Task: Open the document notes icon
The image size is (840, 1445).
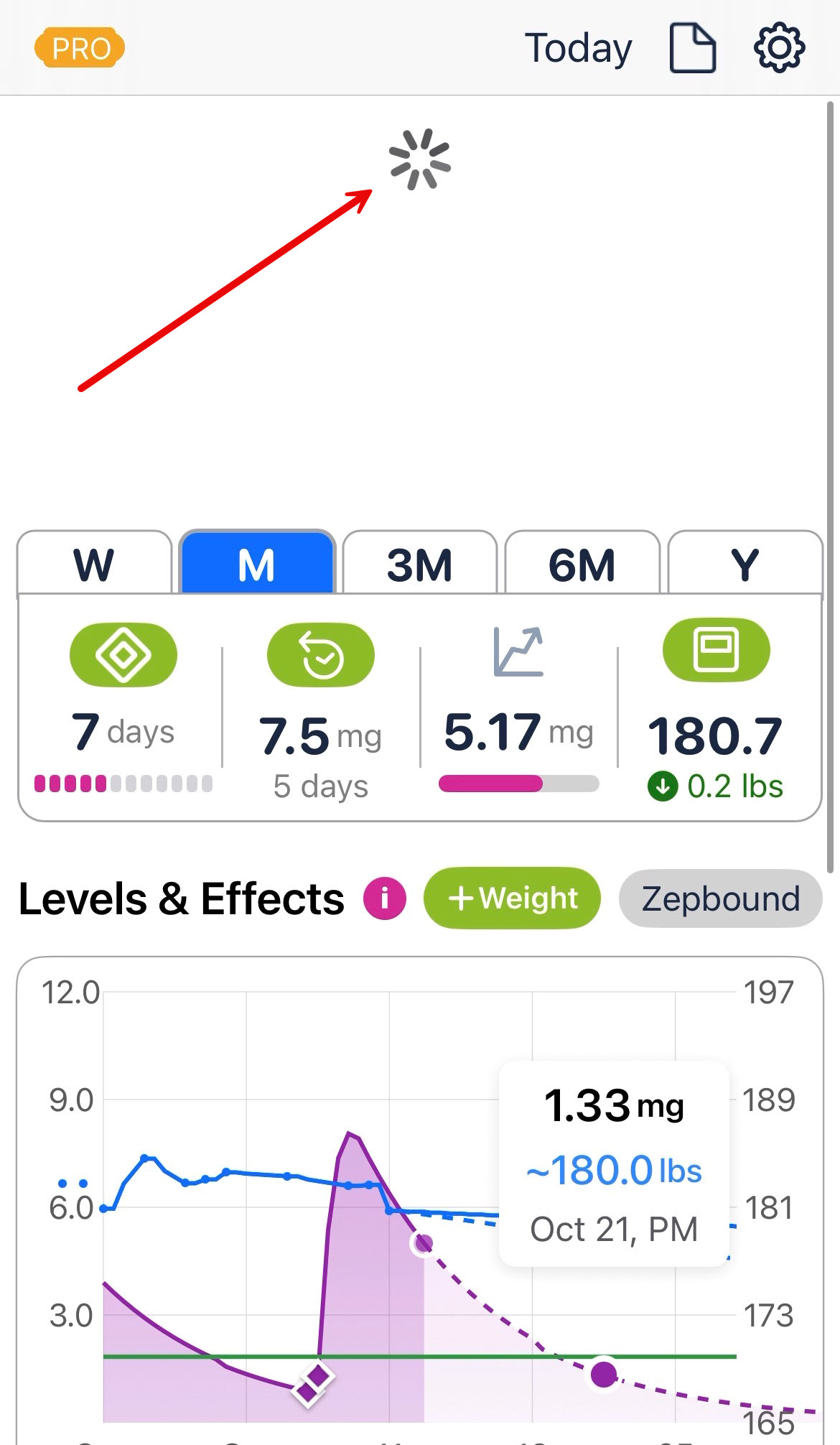Action: (x=692, y=48)
